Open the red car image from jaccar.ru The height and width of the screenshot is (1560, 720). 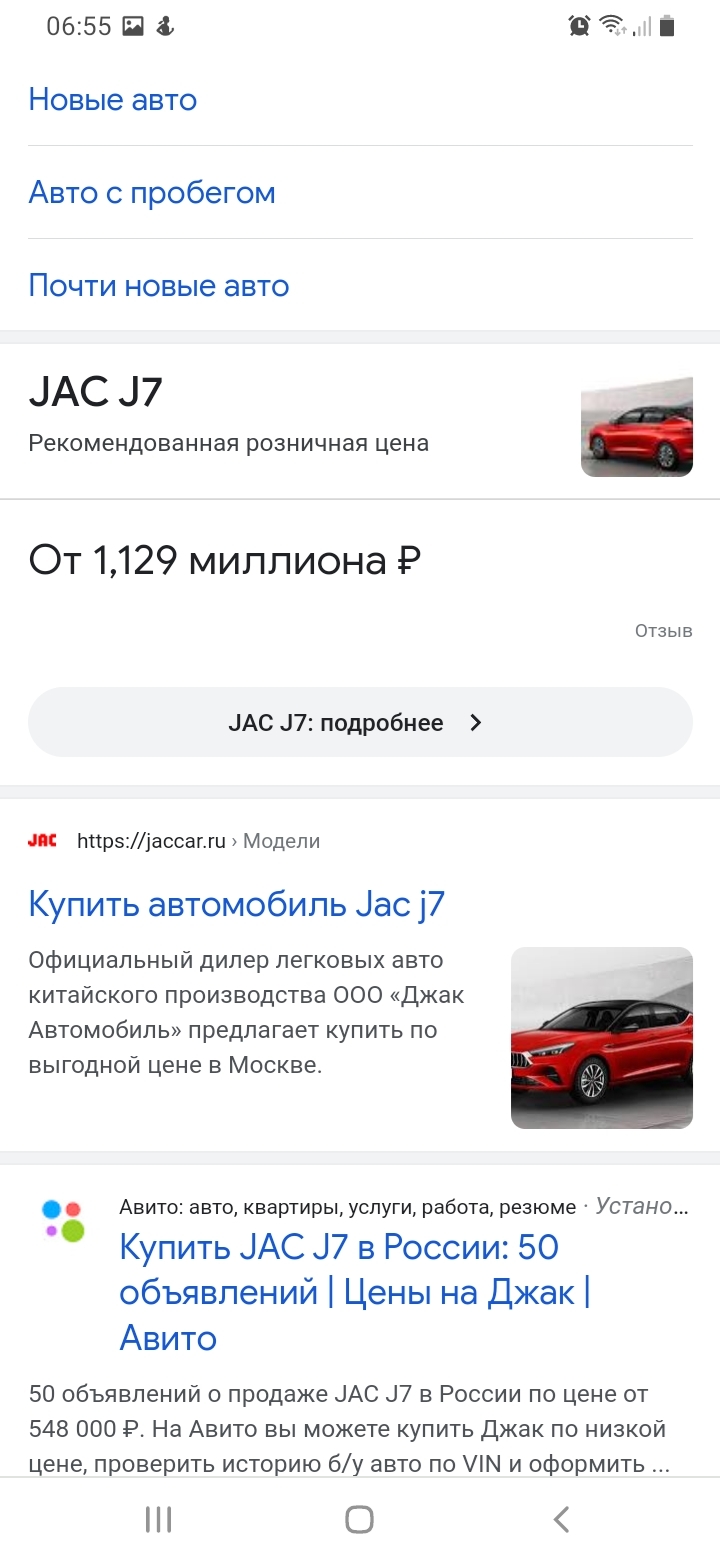click(x=601, y=1037)
